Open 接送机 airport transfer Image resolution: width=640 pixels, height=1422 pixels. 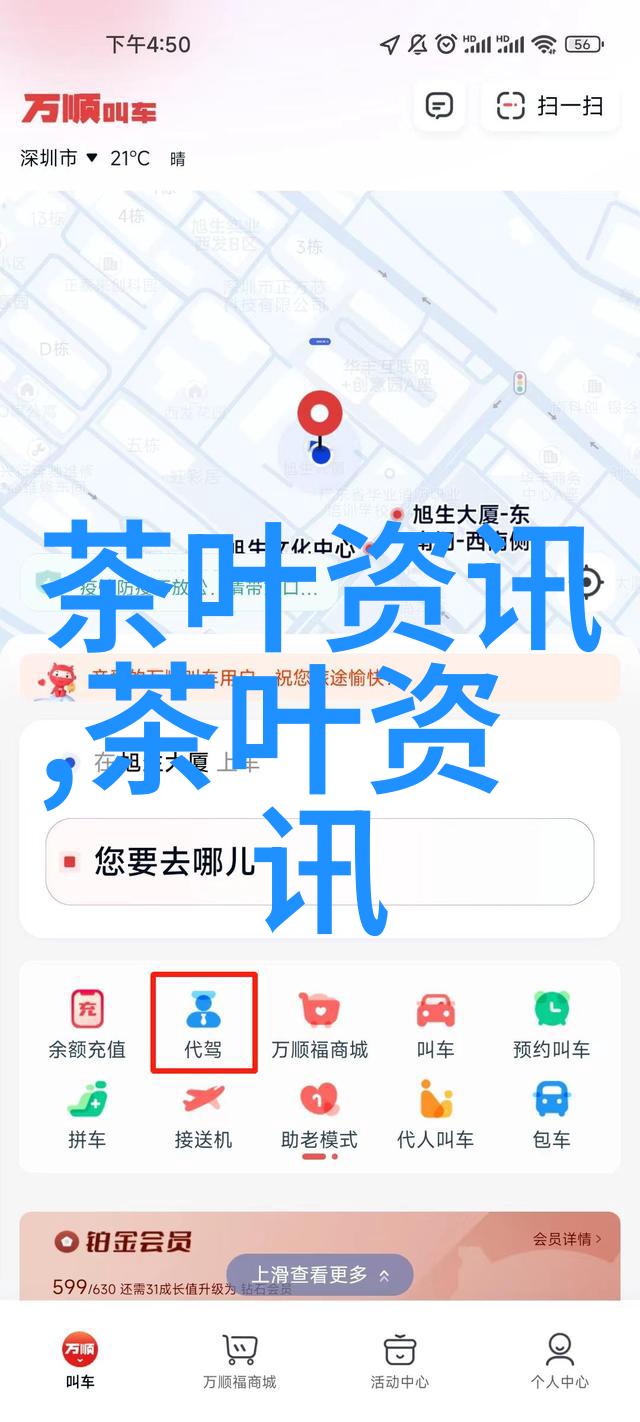pos(204,1114)
